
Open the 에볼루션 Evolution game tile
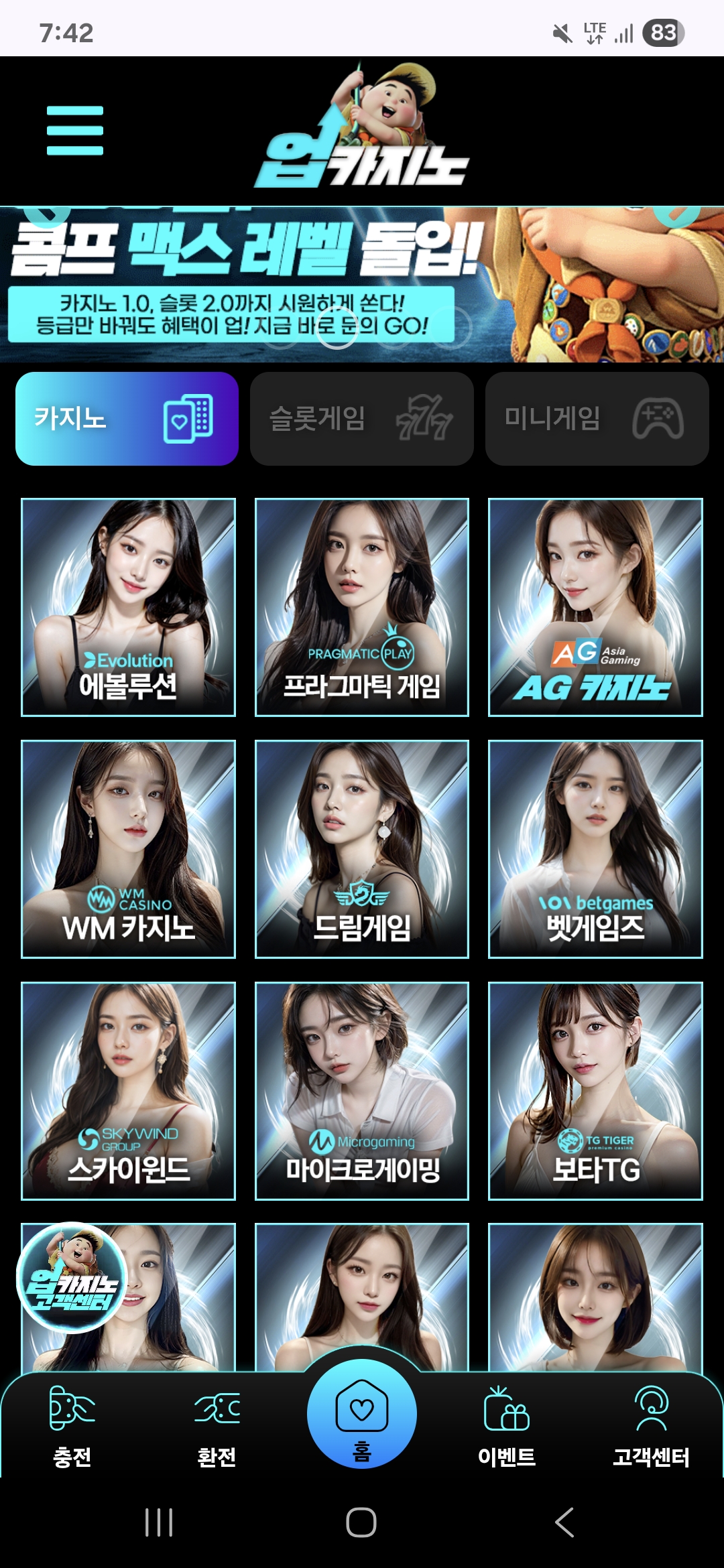click(128, 607)
